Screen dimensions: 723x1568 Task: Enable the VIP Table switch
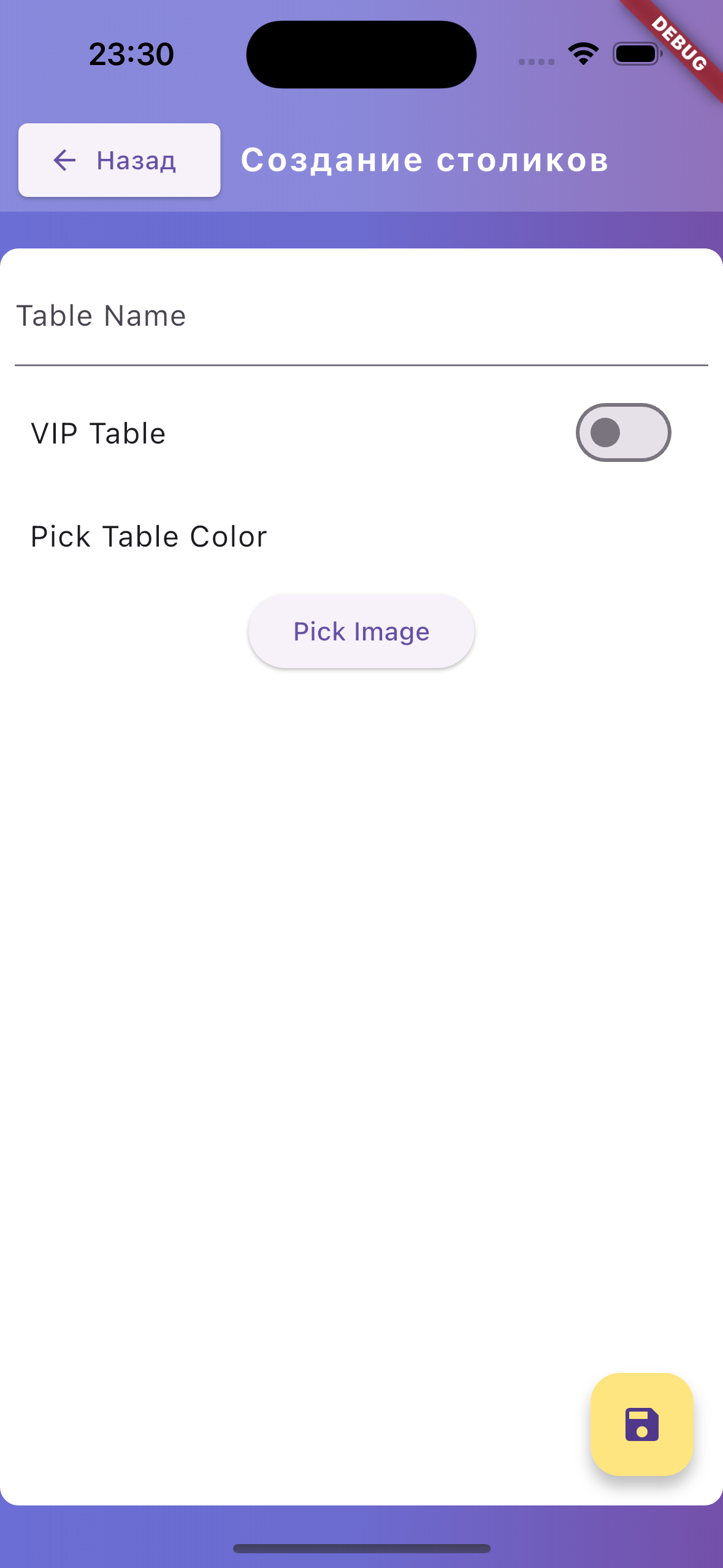(x=622, y=432)
